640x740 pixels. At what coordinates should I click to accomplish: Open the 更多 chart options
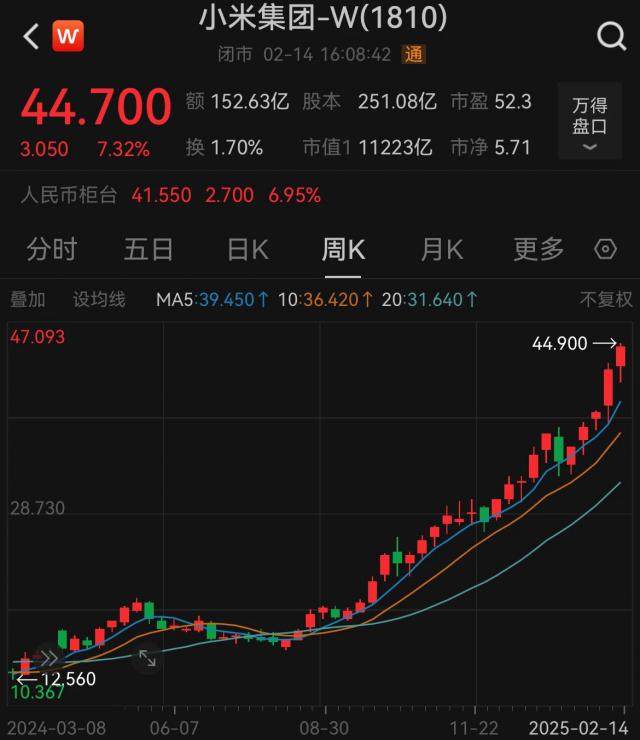tap(539, 249)
